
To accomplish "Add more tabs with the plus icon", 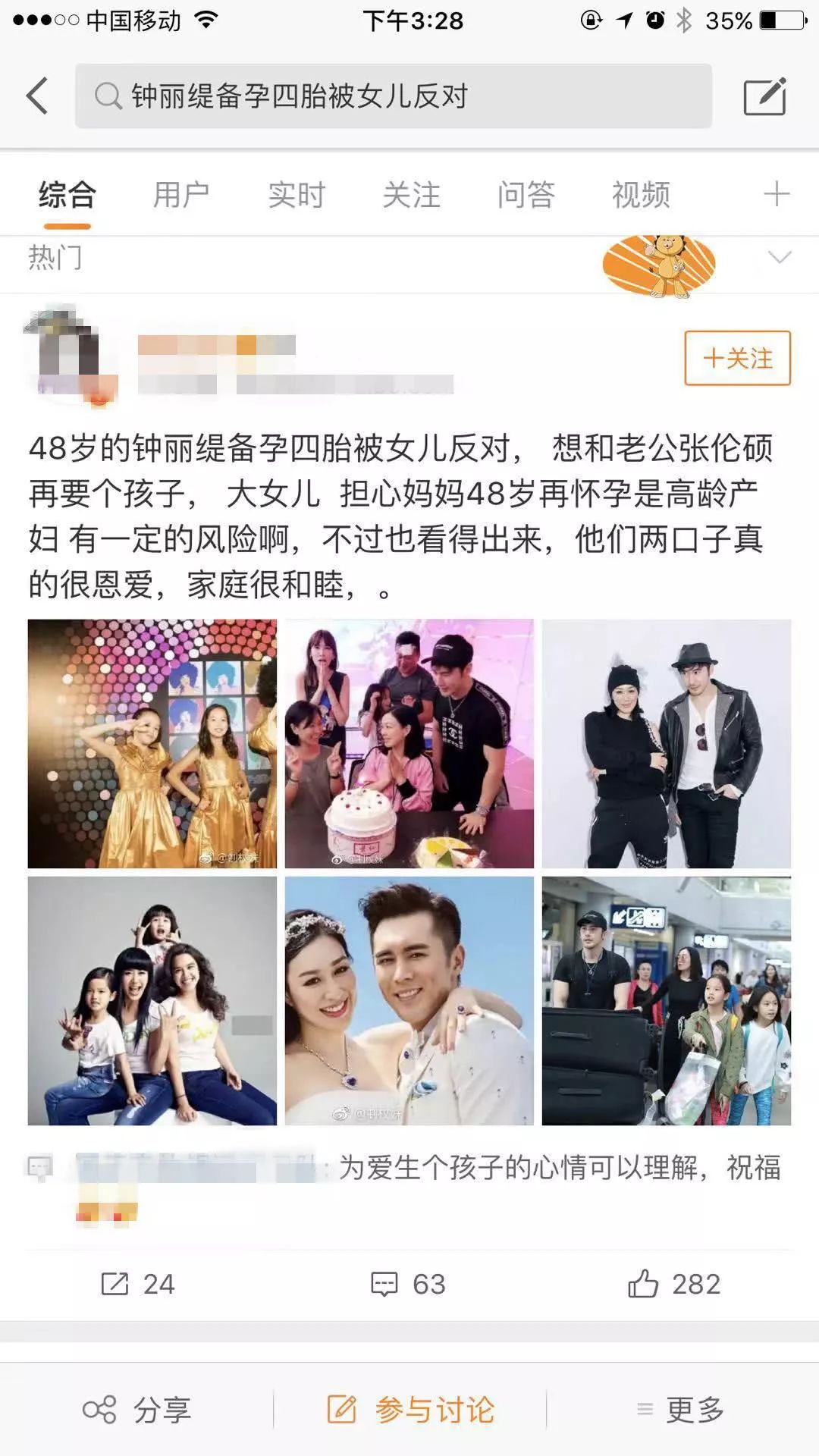I will coord(777,194).
